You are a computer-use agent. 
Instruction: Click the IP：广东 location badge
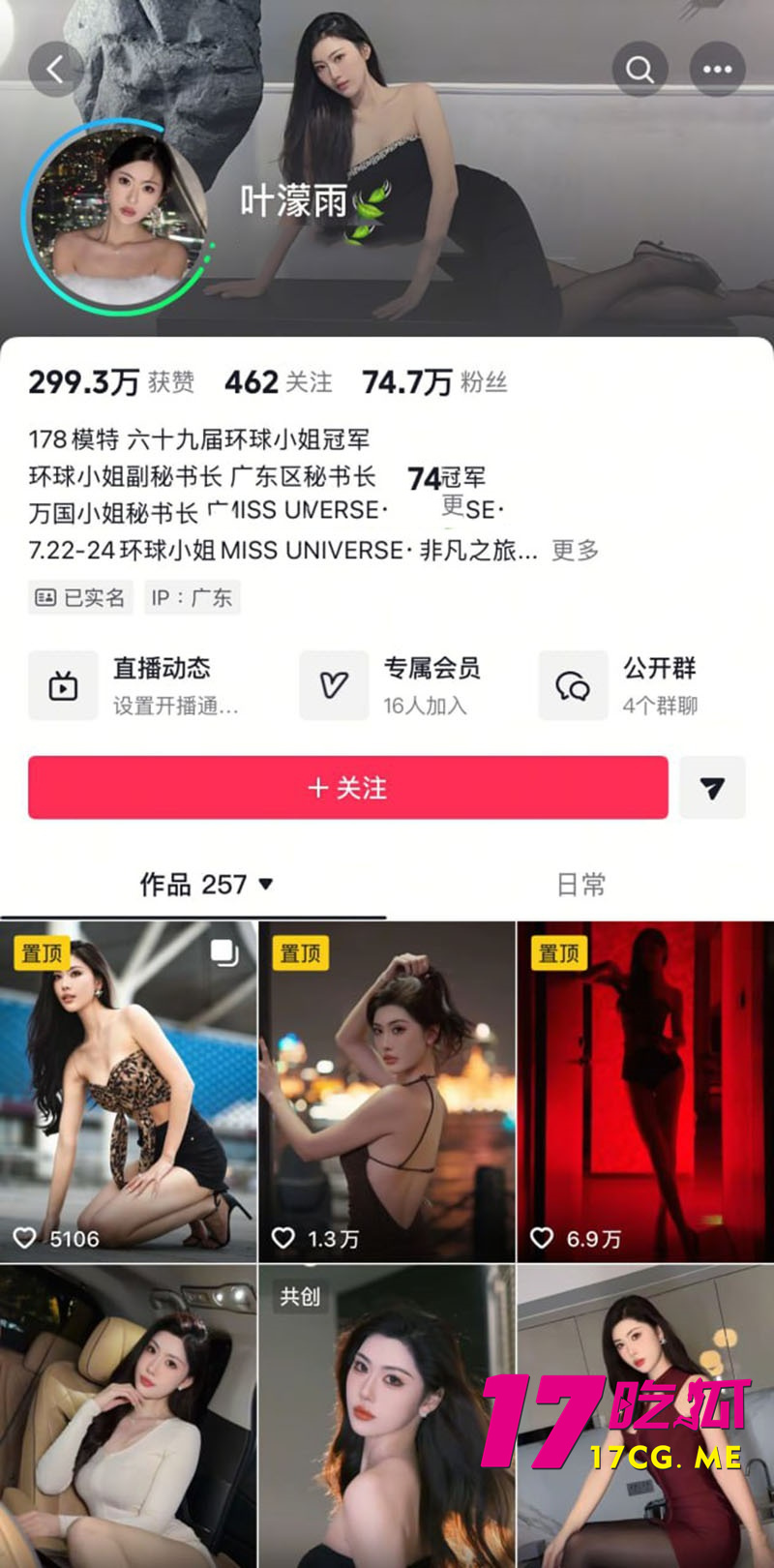point(191,597)
